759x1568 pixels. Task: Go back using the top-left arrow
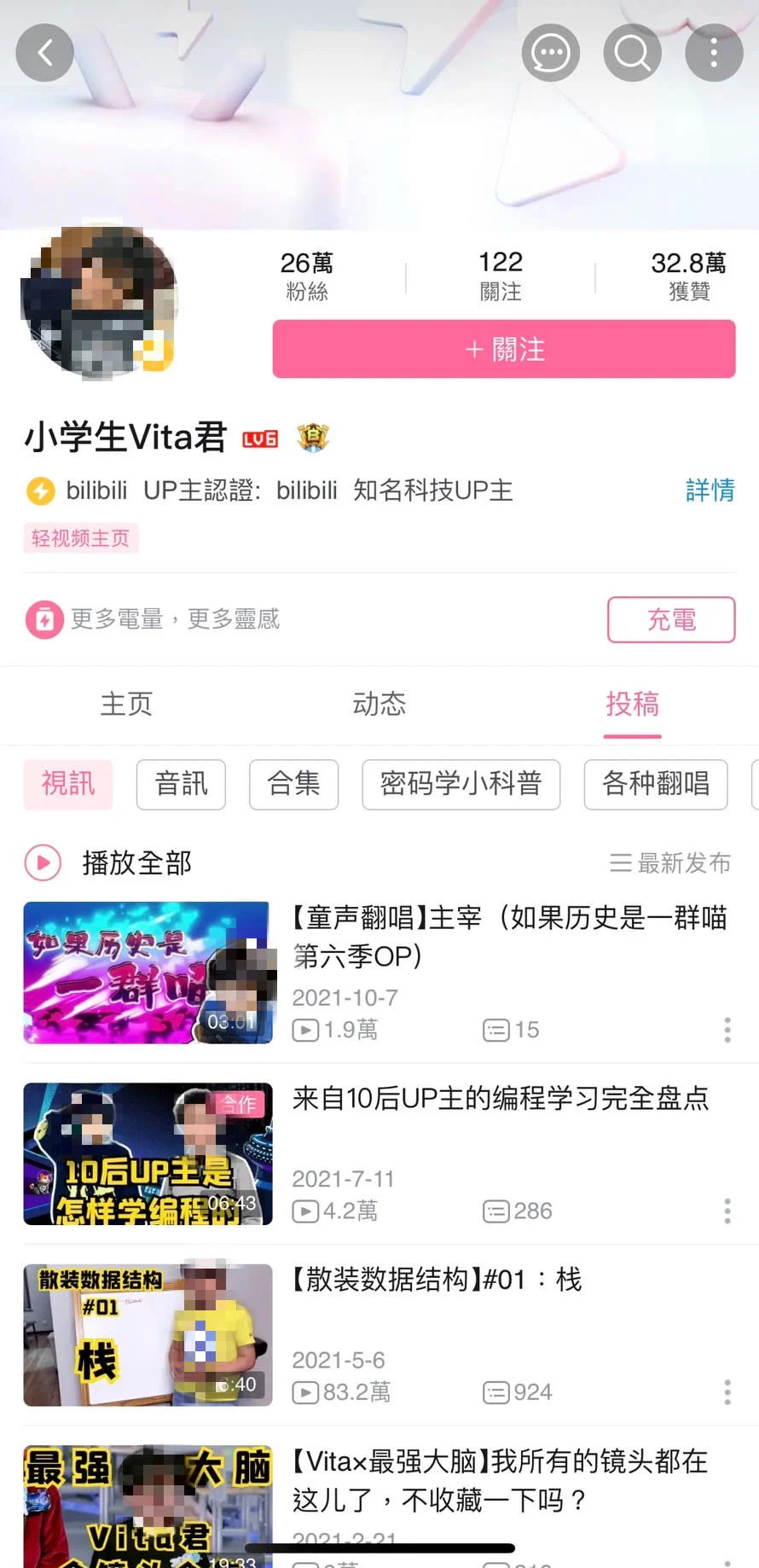(44, 53)
